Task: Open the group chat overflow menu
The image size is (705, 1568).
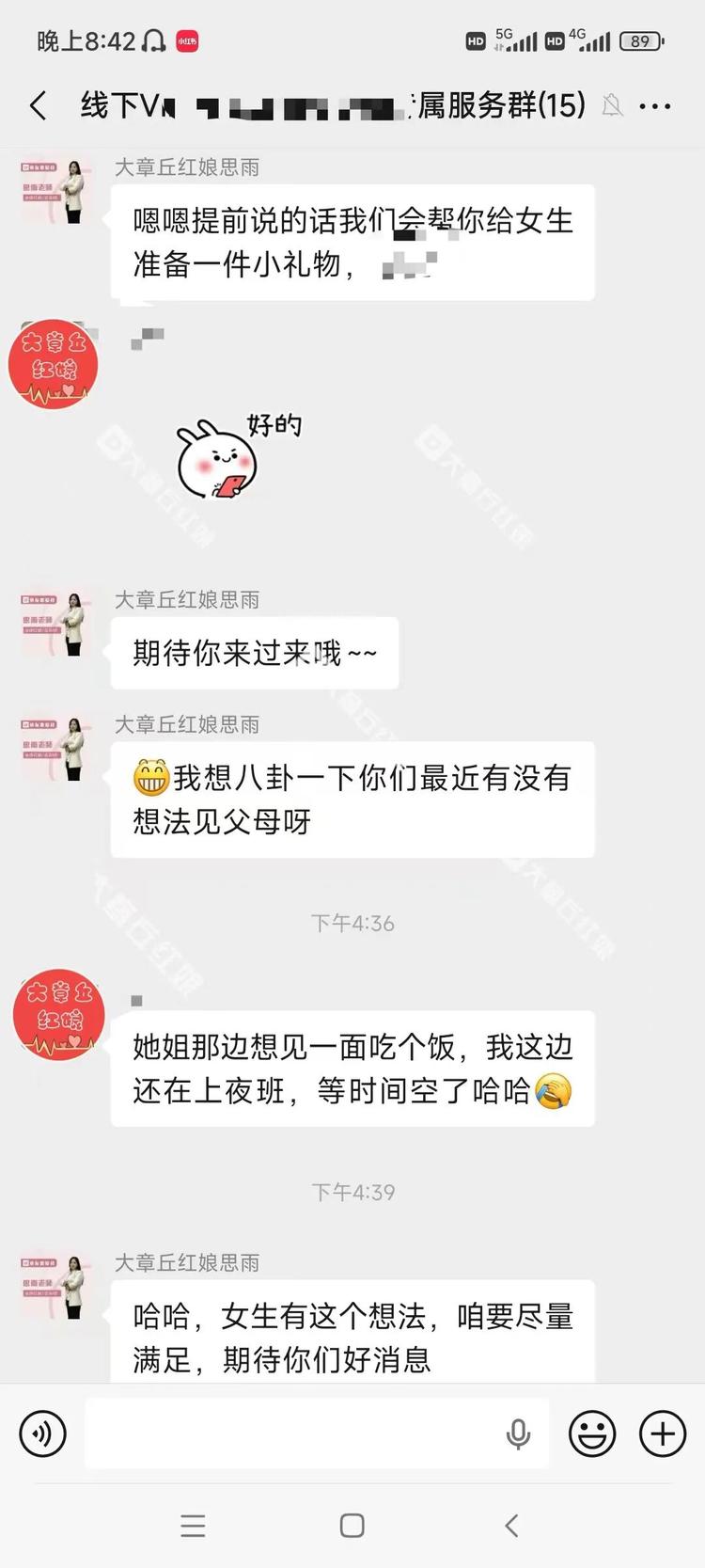Action: click(x=654, y=106)
